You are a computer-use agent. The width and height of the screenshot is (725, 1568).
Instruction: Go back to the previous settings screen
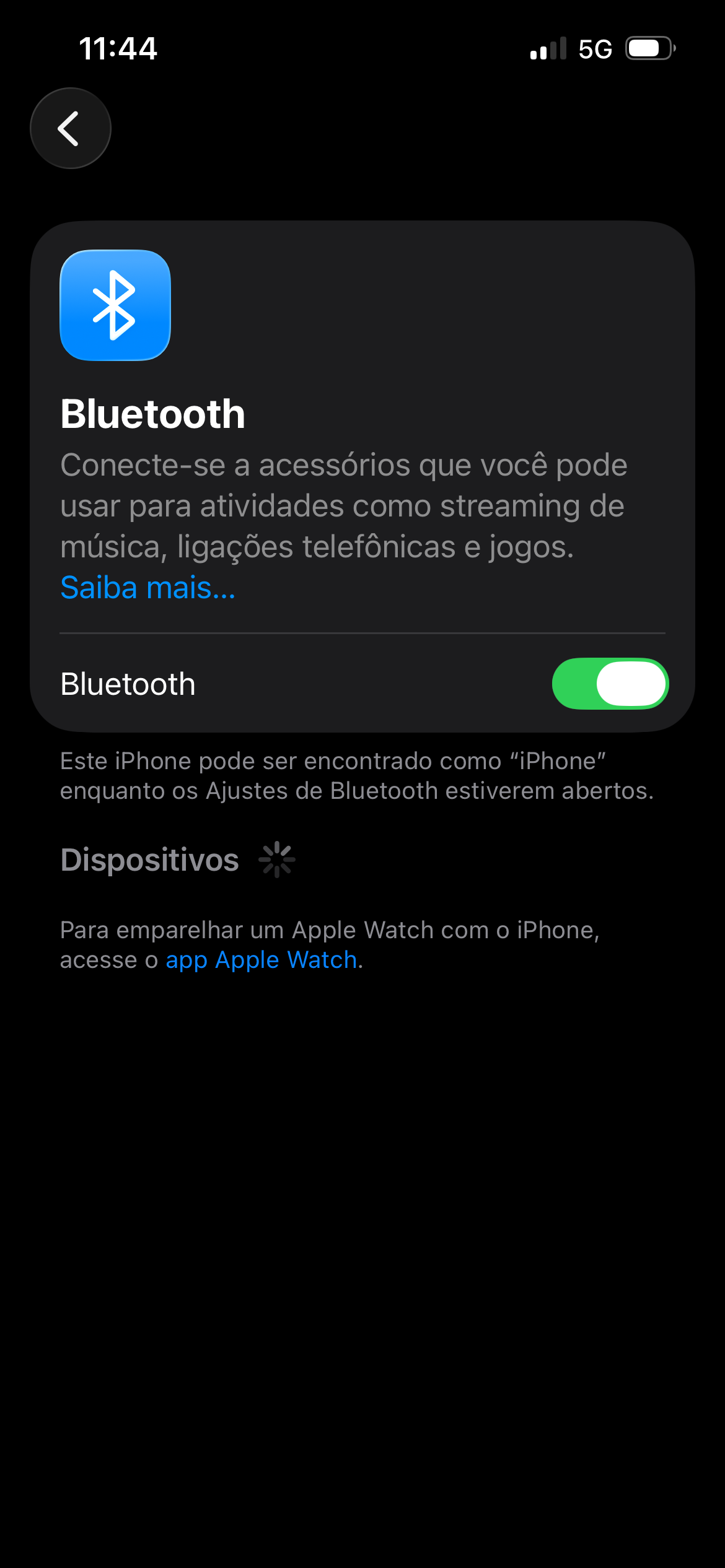71,128
